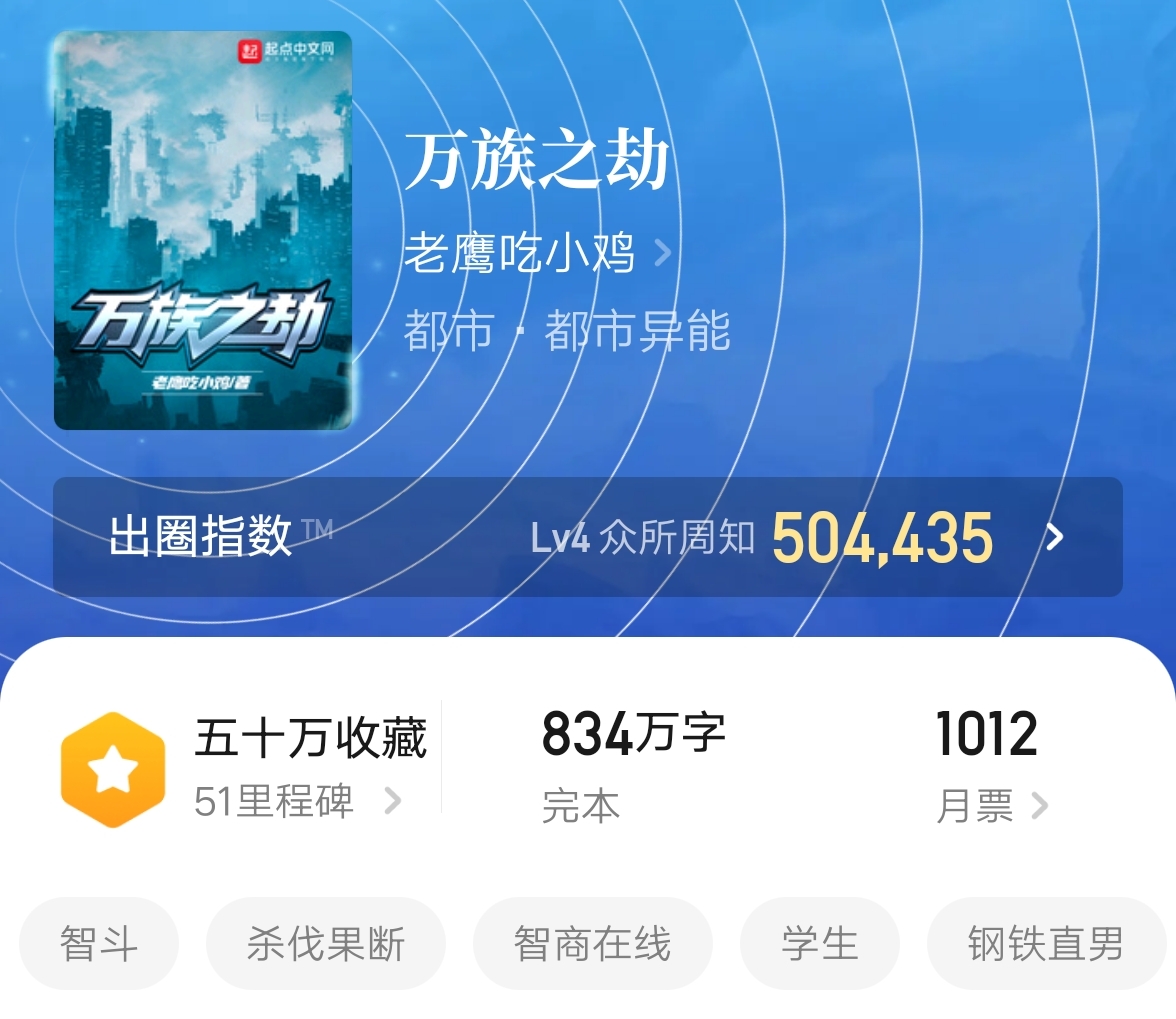
Task: Open the 都市异能 category link
Action: click(x=637, y=332)
